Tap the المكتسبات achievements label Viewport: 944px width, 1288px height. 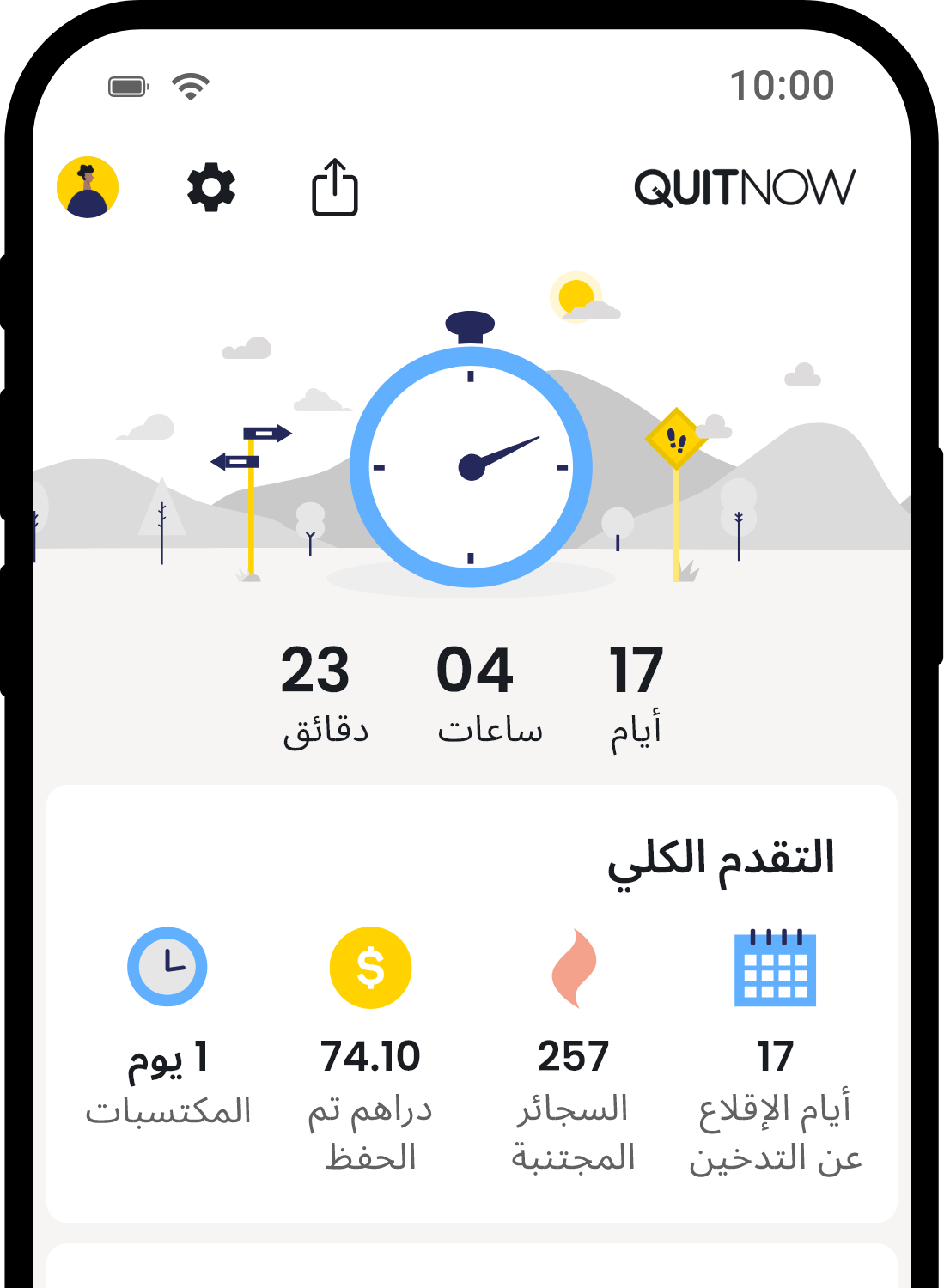tap(167, 1112)
